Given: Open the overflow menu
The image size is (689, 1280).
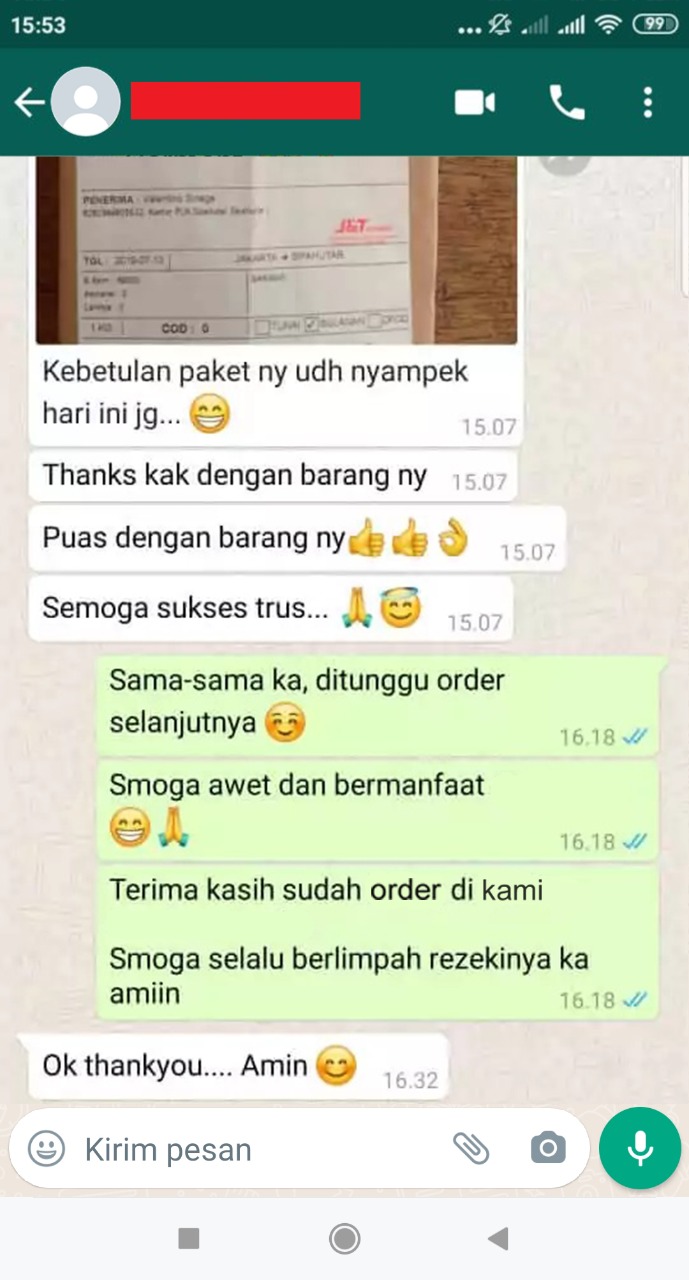Looking at the screenshot, I should (x=648, y=102).
